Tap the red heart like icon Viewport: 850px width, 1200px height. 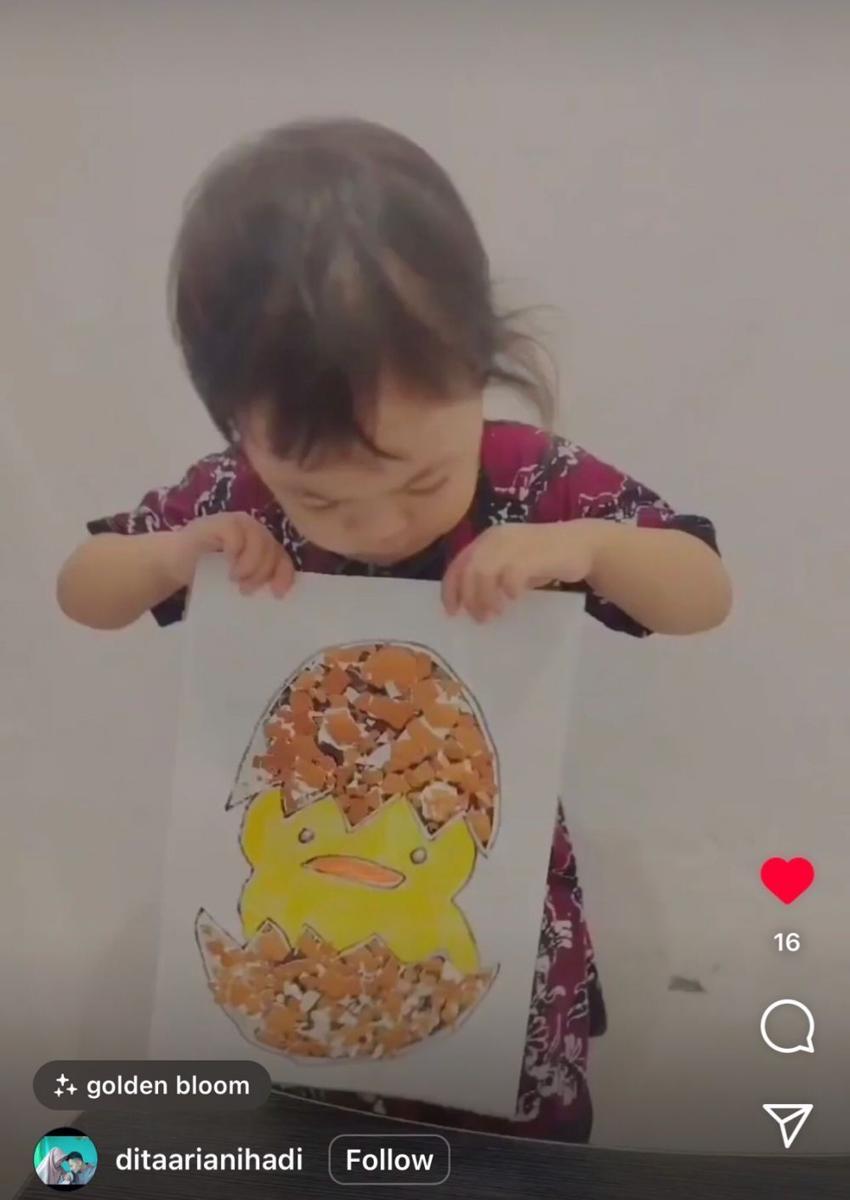point(787,880)
